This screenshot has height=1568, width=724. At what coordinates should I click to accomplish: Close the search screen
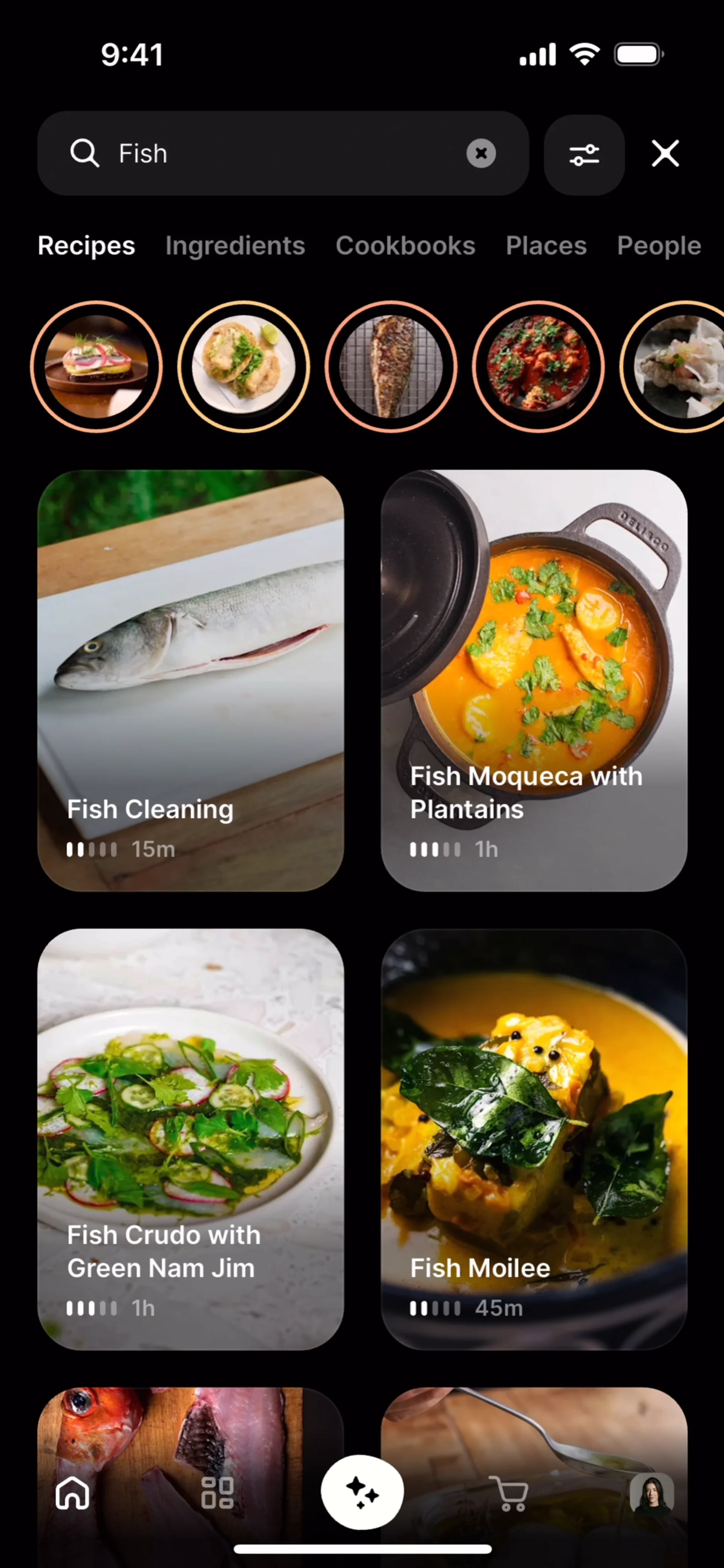click(x=665, y=153)
